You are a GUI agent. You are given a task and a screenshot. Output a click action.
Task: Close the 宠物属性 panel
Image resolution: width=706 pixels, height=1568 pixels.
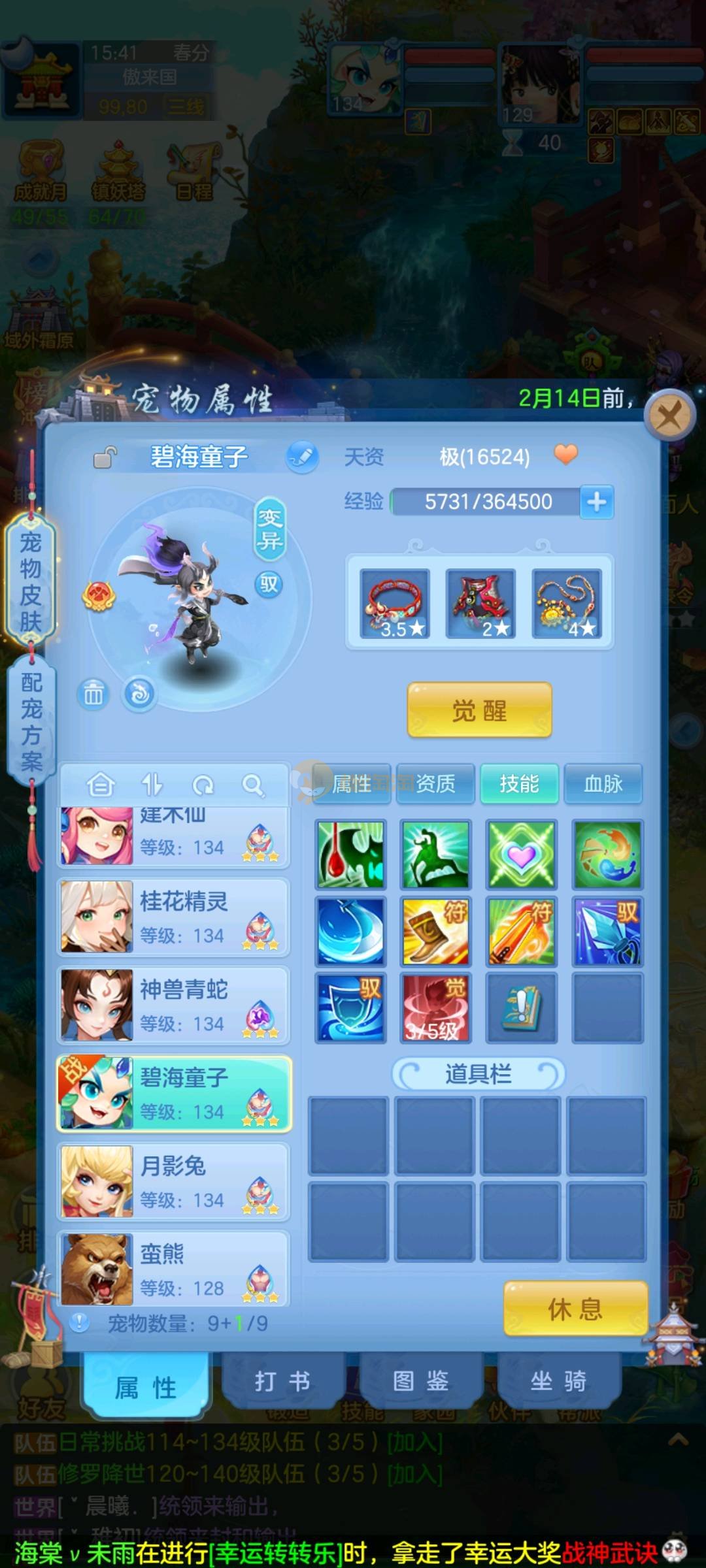pos(669,415)
